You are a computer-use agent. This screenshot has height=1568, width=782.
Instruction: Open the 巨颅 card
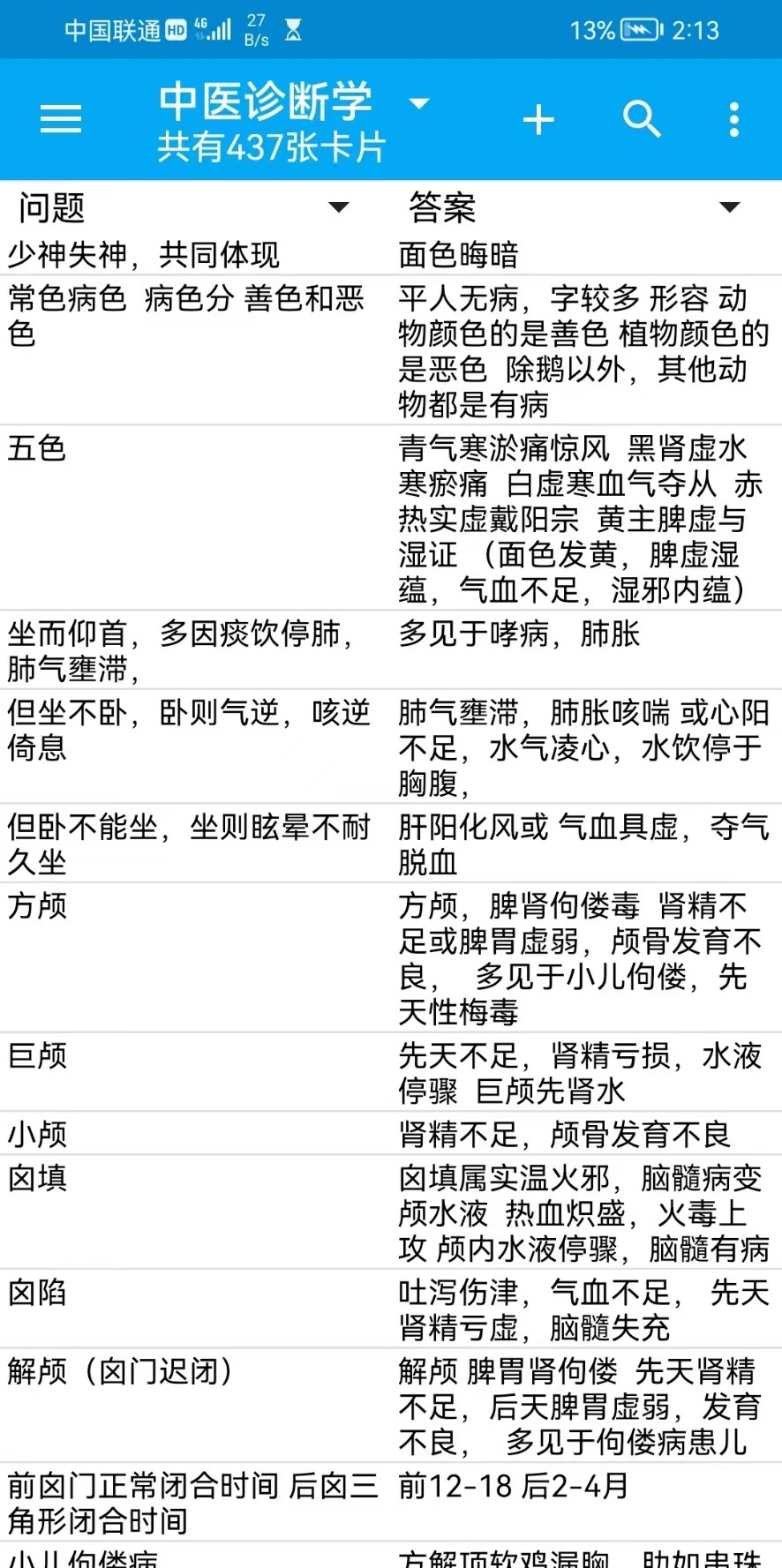click(391, 1073)
